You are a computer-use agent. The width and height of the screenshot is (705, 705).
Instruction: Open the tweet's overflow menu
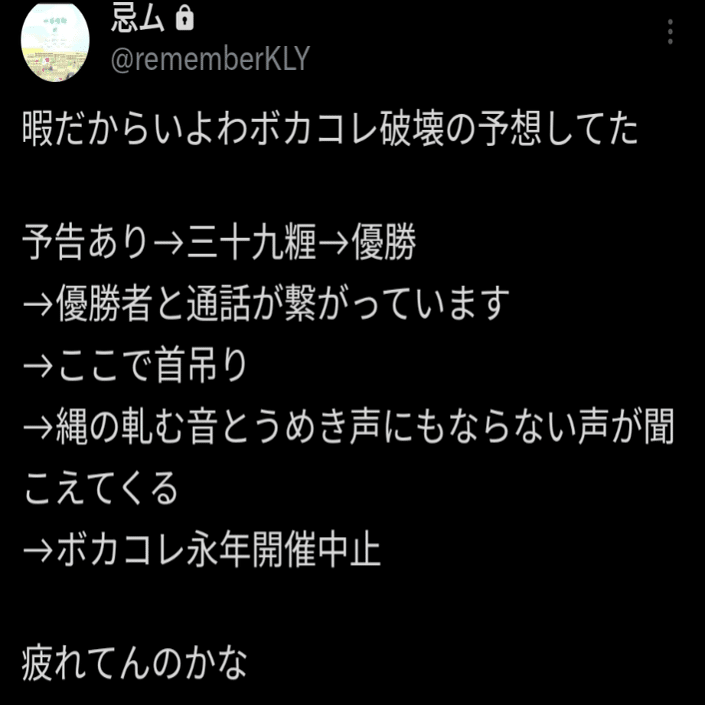coord(670,33)
